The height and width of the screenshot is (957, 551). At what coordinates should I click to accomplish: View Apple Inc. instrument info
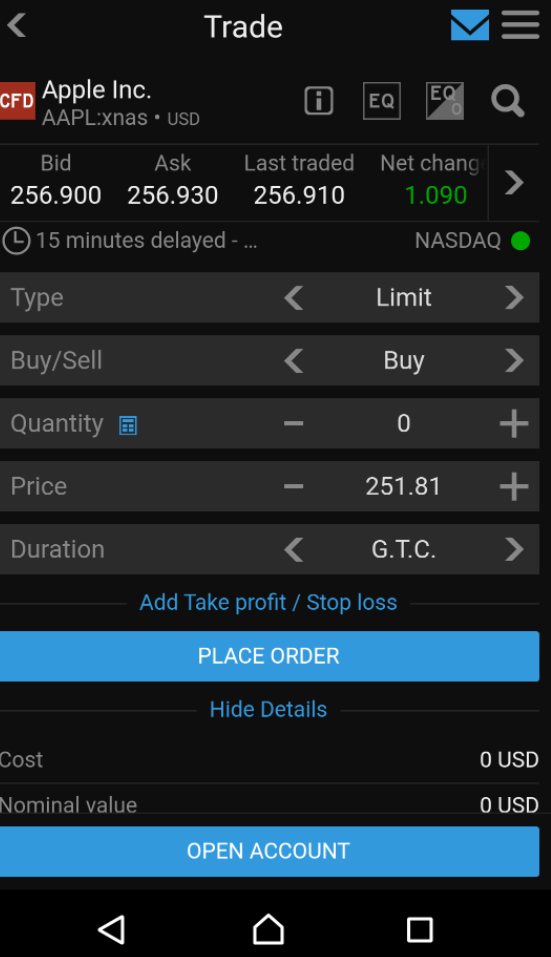coord(319,101)
